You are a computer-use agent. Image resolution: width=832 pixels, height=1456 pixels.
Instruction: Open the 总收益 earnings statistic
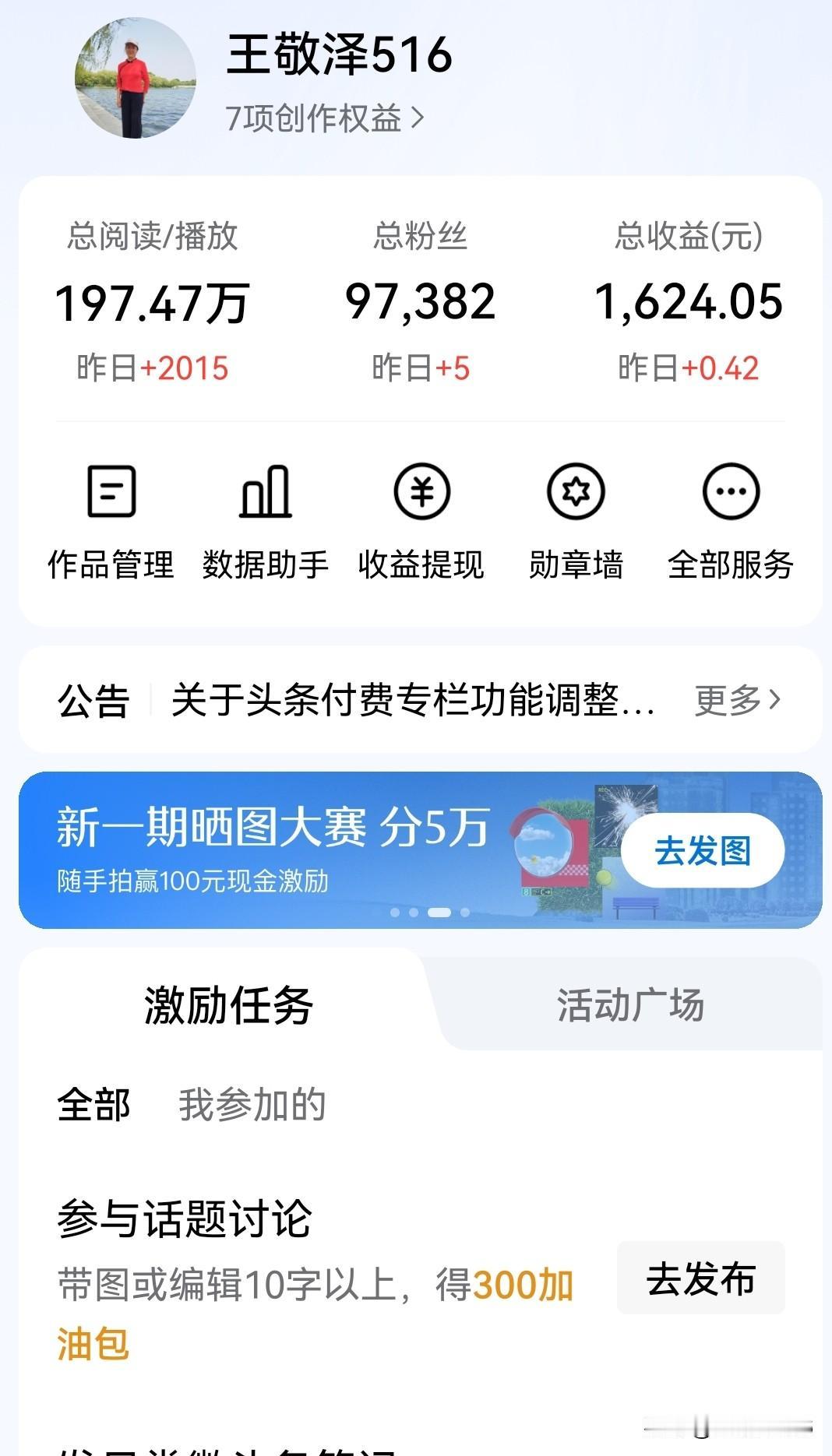pyautogui.click(x=690, y=302)
